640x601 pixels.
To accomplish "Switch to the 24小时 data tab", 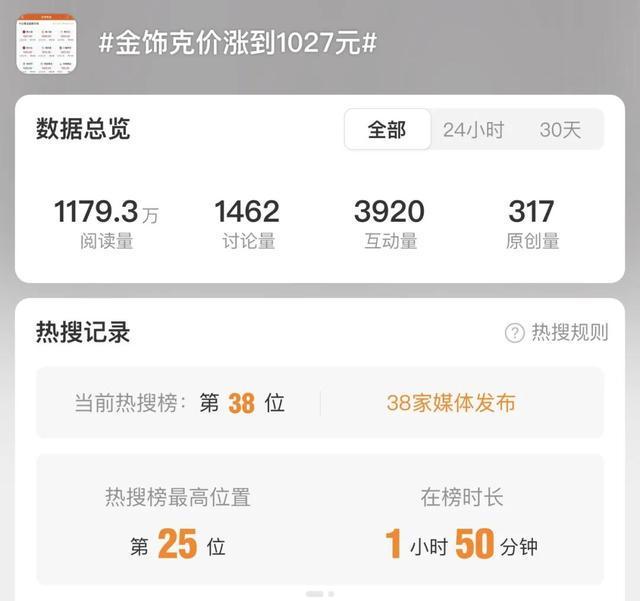I will [473, 130].
